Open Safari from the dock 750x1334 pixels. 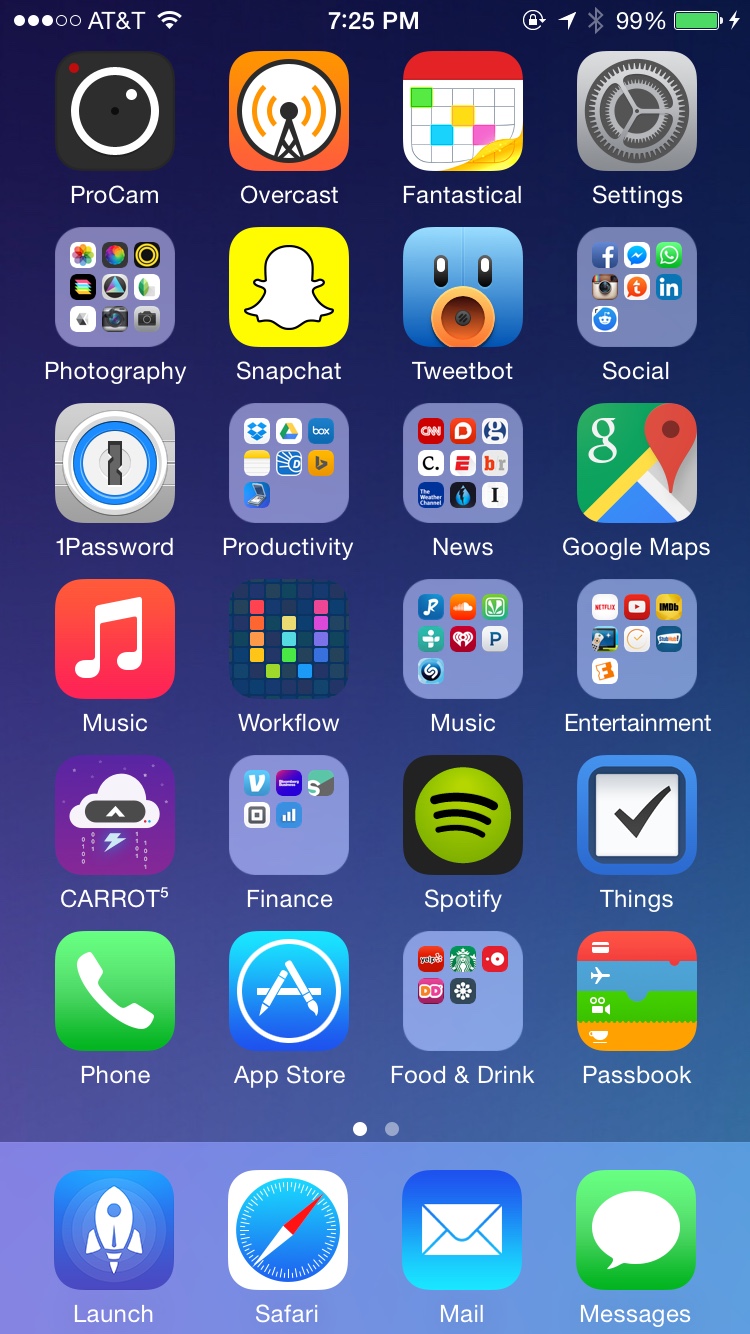coord(288,1231)
